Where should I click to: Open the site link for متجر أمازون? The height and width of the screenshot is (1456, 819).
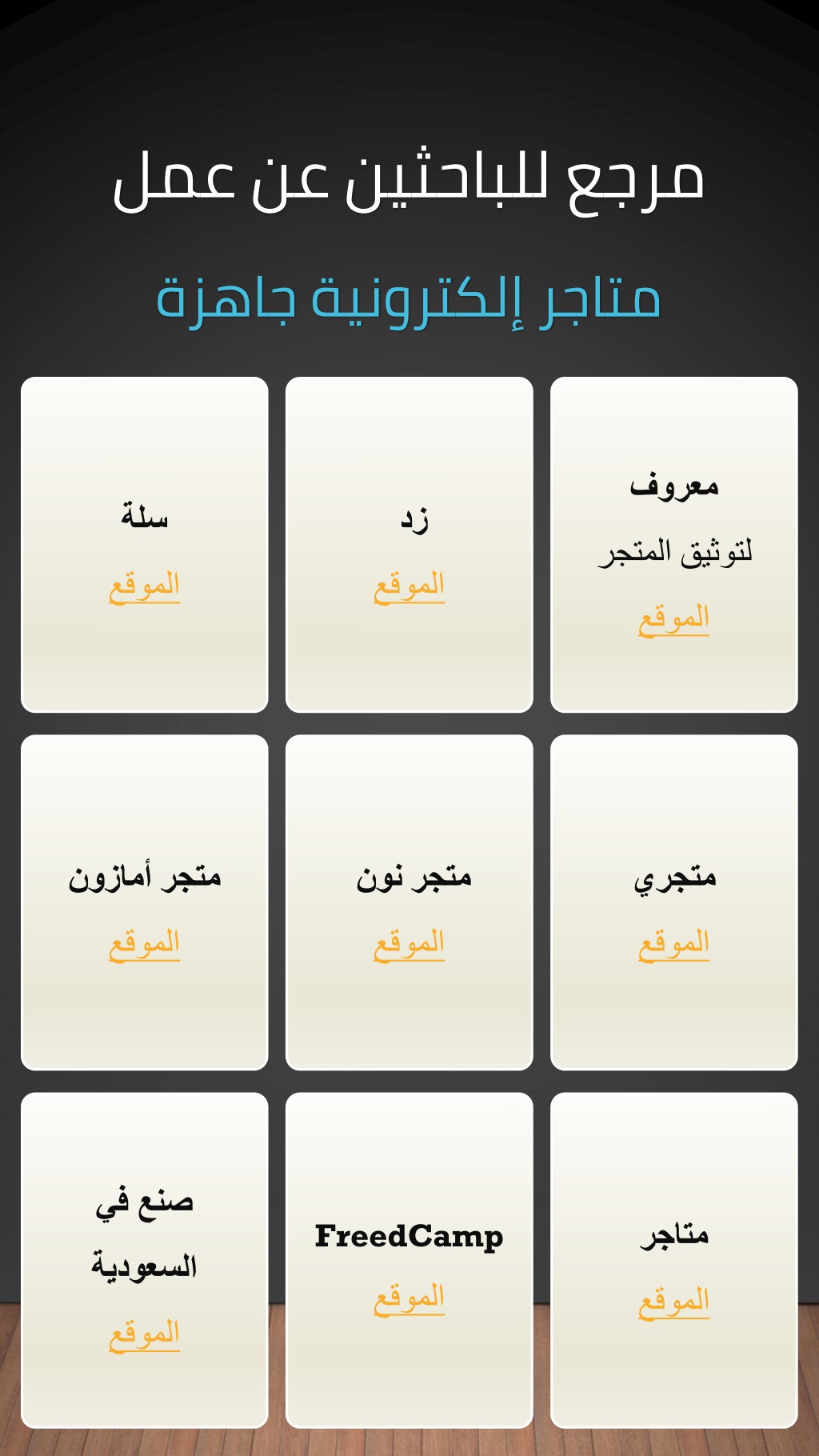(x=144, y=943)
